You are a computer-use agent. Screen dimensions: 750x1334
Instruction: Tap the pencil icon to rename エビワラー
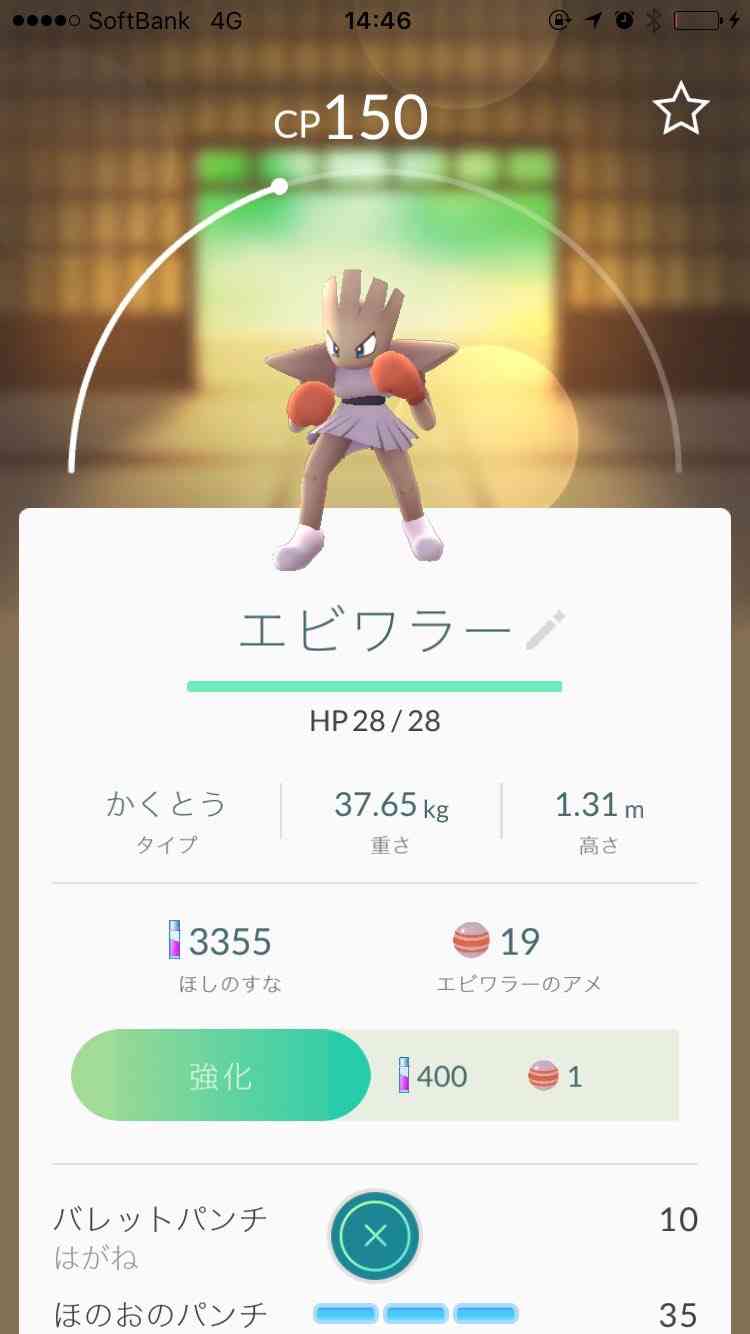tap(545, 627)
